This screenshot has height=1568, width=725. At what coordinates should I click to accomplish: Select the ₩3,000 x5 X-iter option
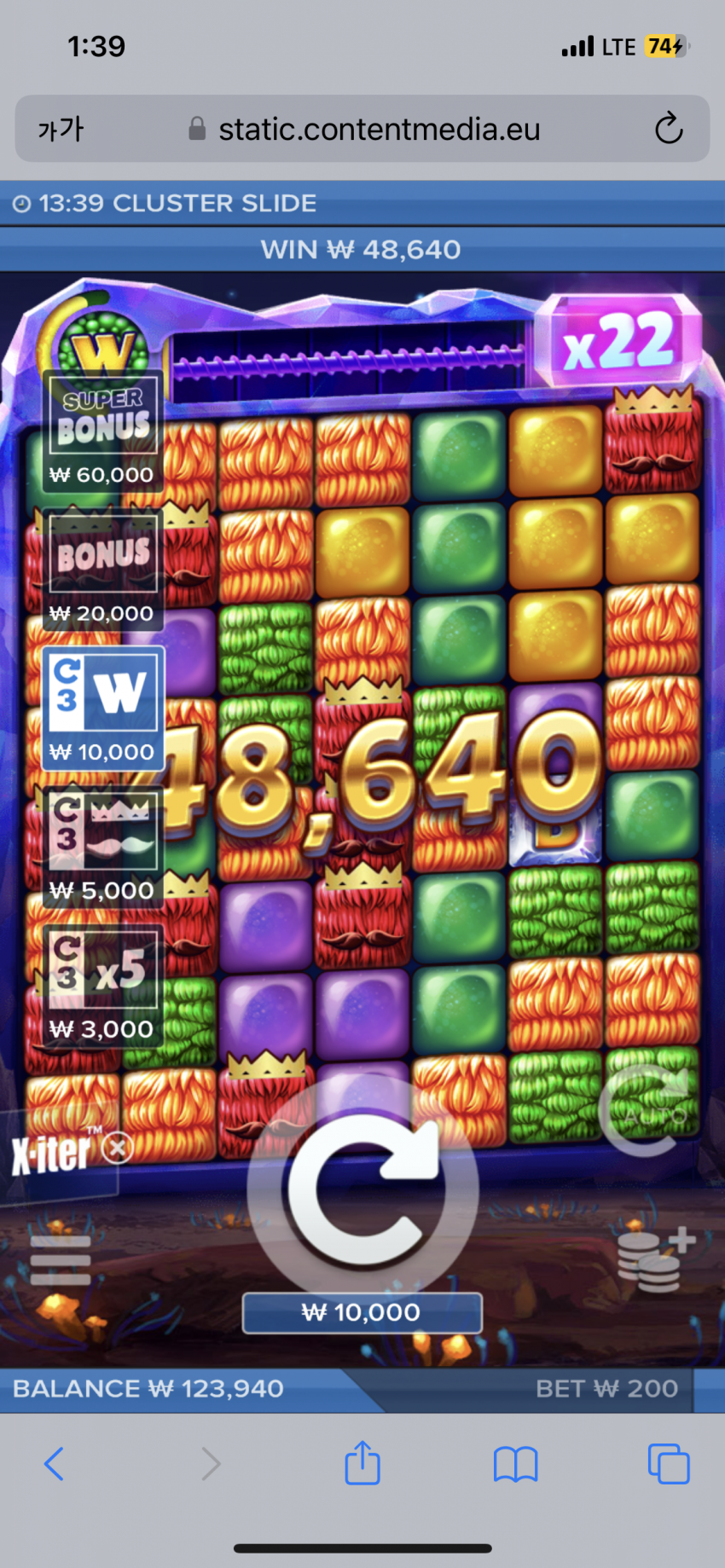point(102,985)
